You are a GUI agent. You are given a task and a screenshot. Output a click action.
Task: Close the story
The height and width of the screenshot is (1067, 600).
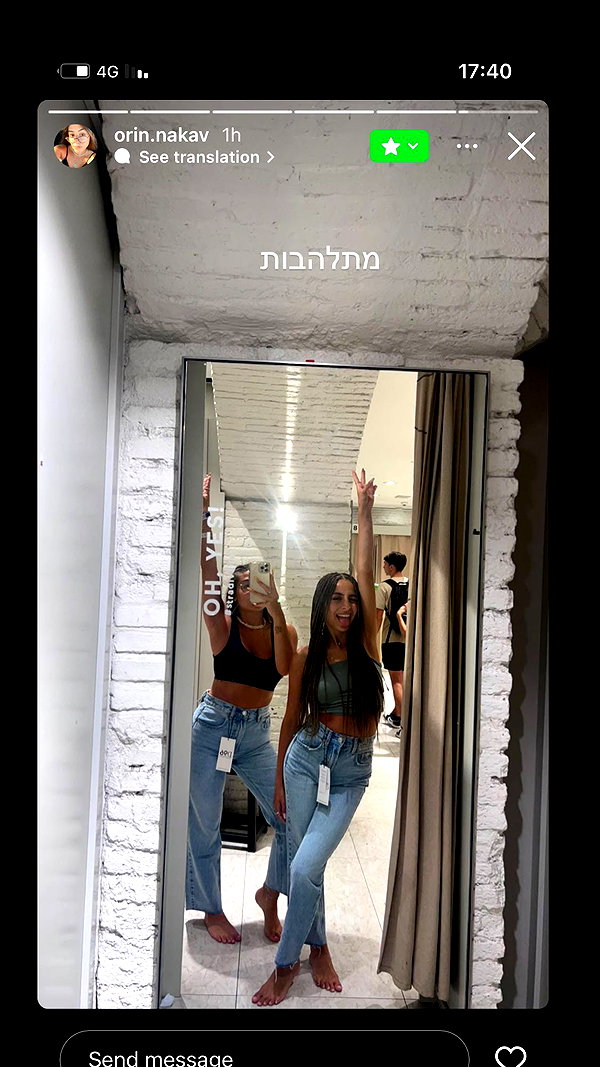(x=522, y=146)
